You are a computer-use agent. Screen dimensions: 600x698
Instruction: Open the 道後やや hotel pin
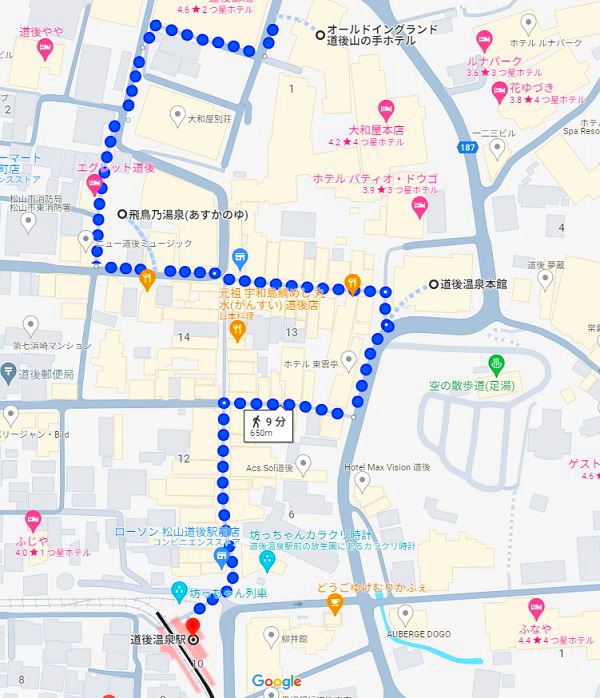[45, 51]
